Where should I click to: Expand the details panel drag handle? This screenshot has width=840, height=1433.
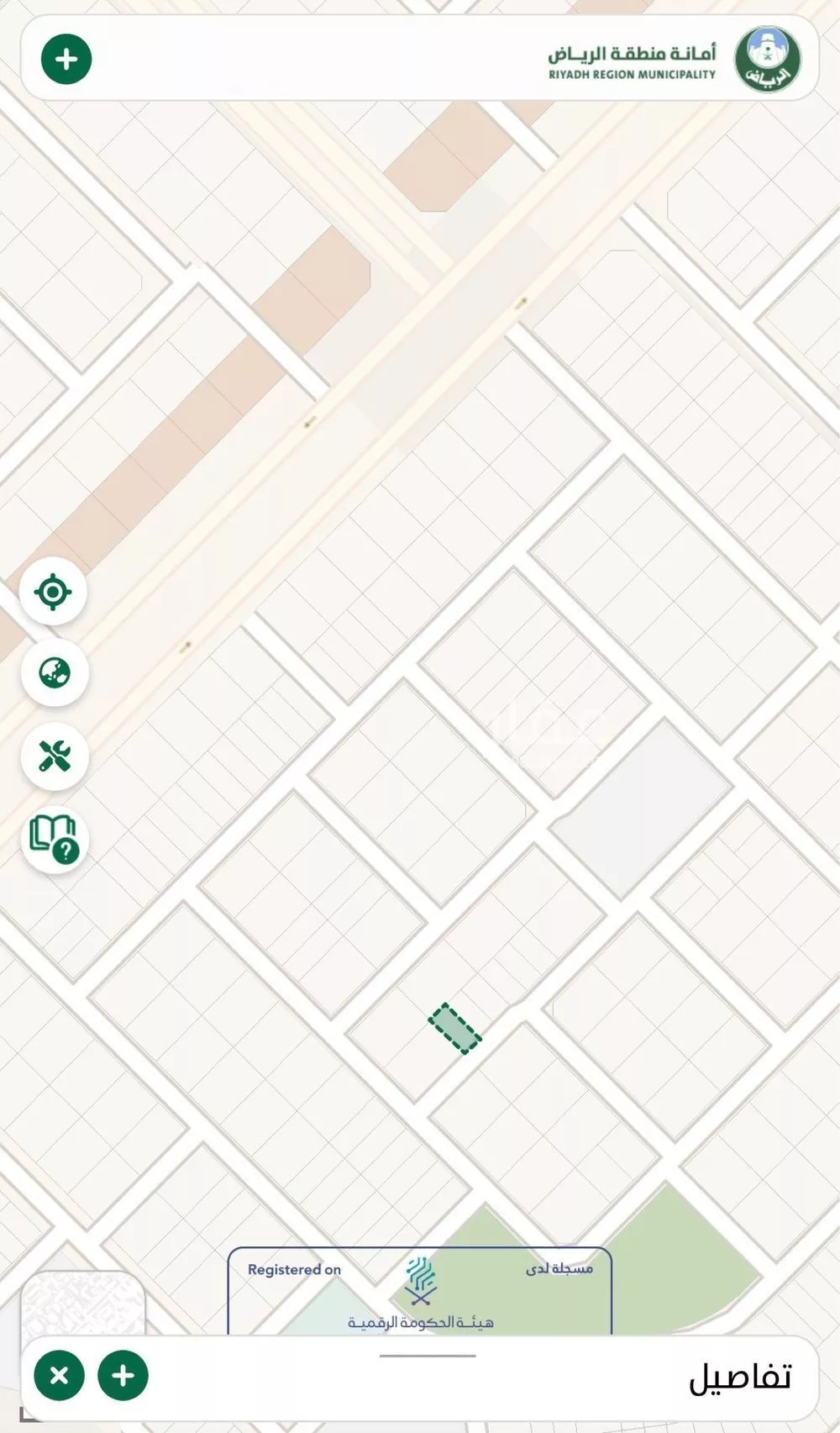[427, 1355]
